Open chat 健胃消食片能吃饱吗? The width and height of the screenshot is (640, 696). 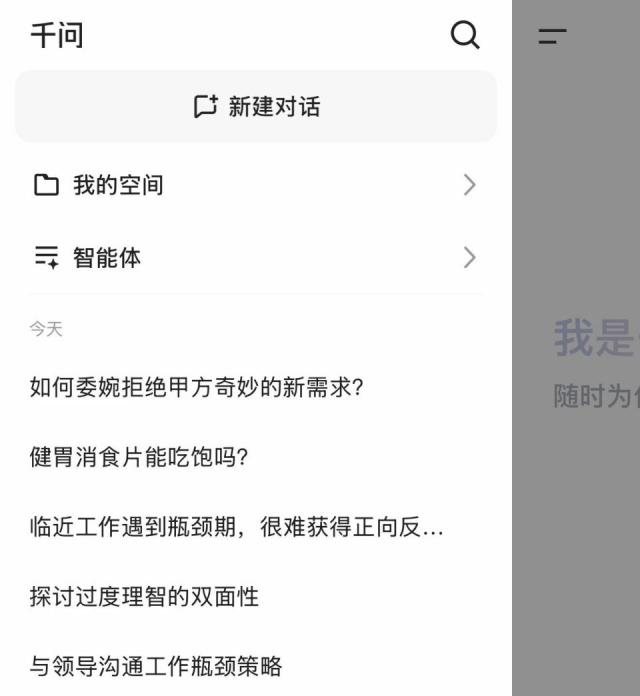click(139, 457)
